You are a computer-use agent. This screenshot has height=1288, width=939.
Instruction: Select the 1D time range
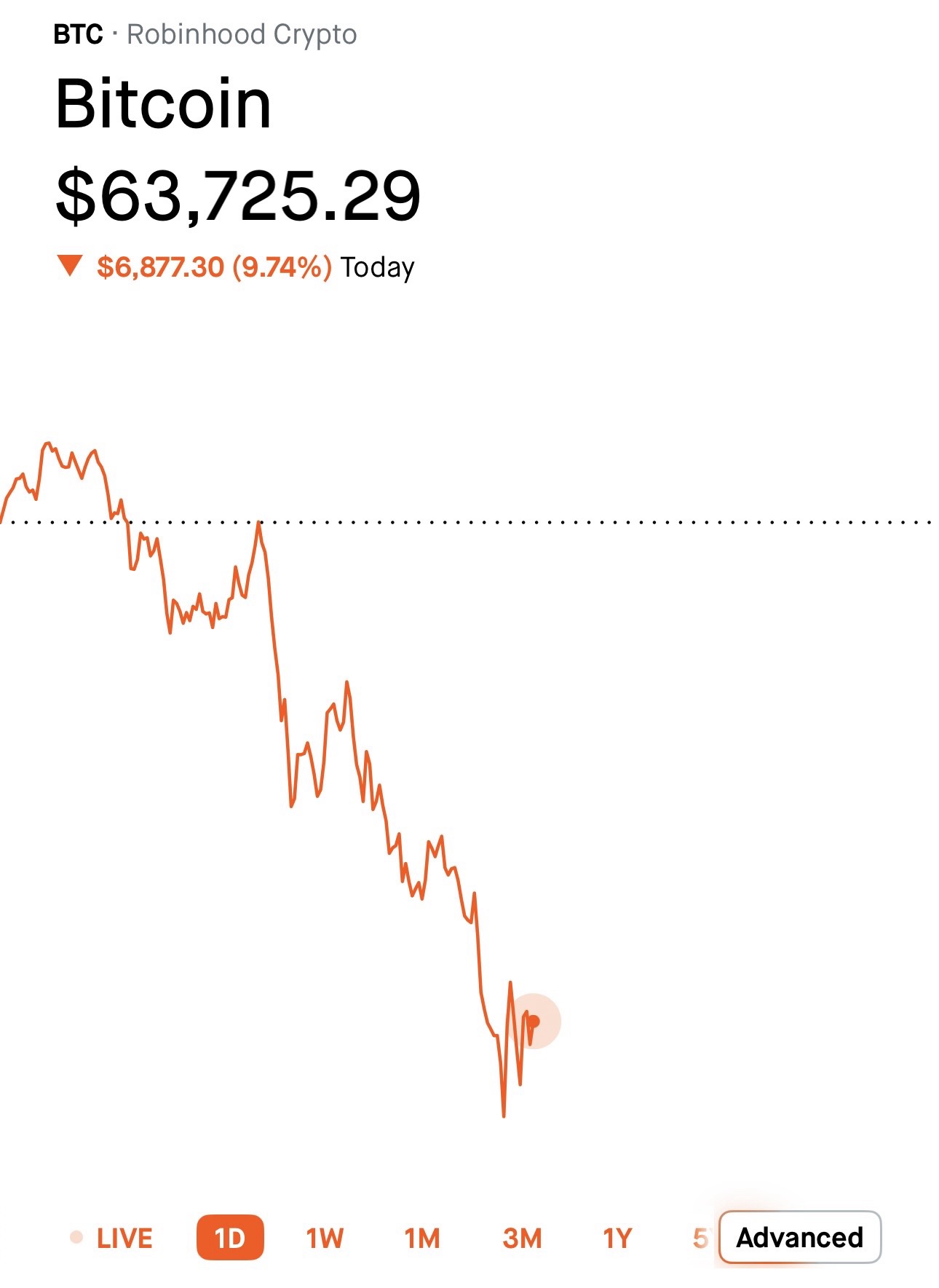pos(230,1238)
